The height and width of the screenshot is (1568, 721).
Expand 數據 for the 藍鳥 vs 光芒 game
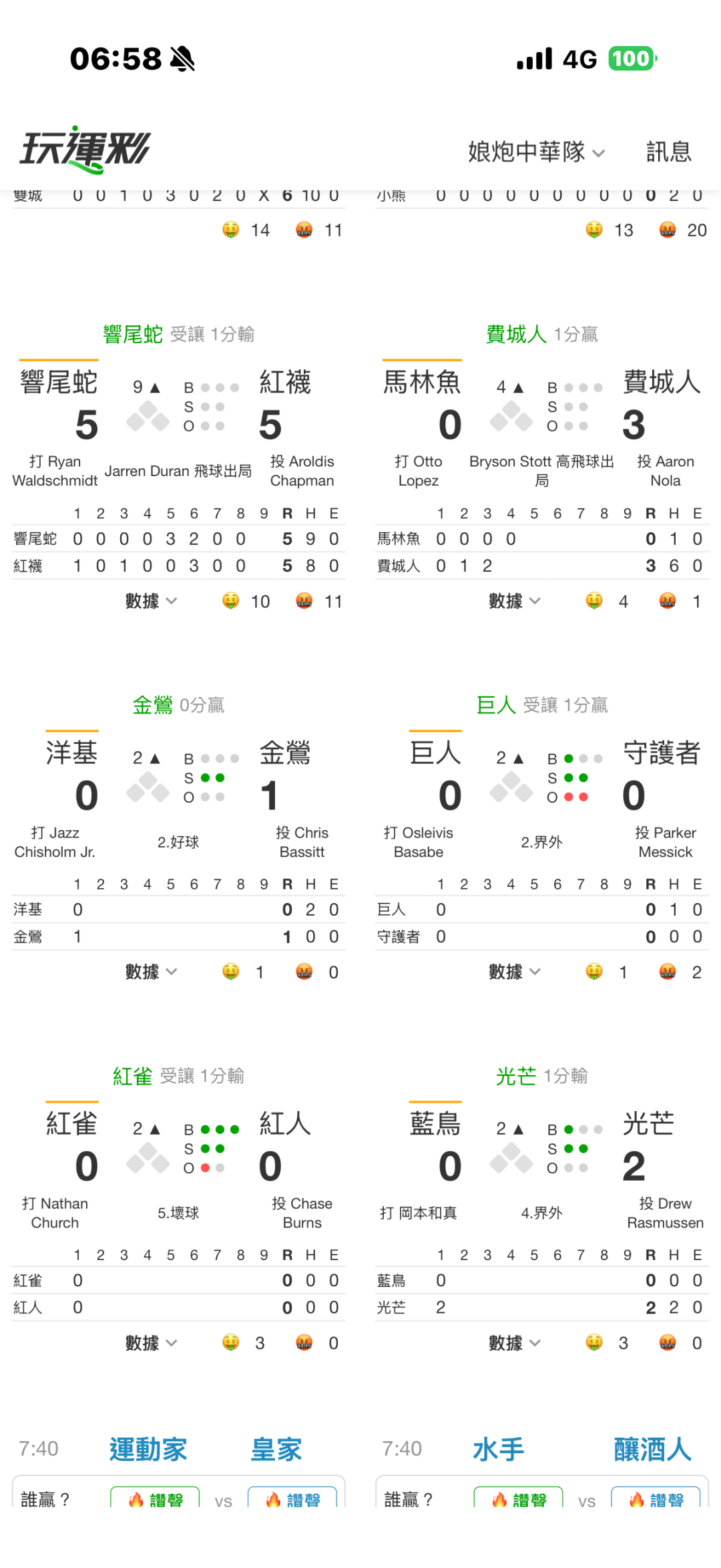coord(515,1342)
